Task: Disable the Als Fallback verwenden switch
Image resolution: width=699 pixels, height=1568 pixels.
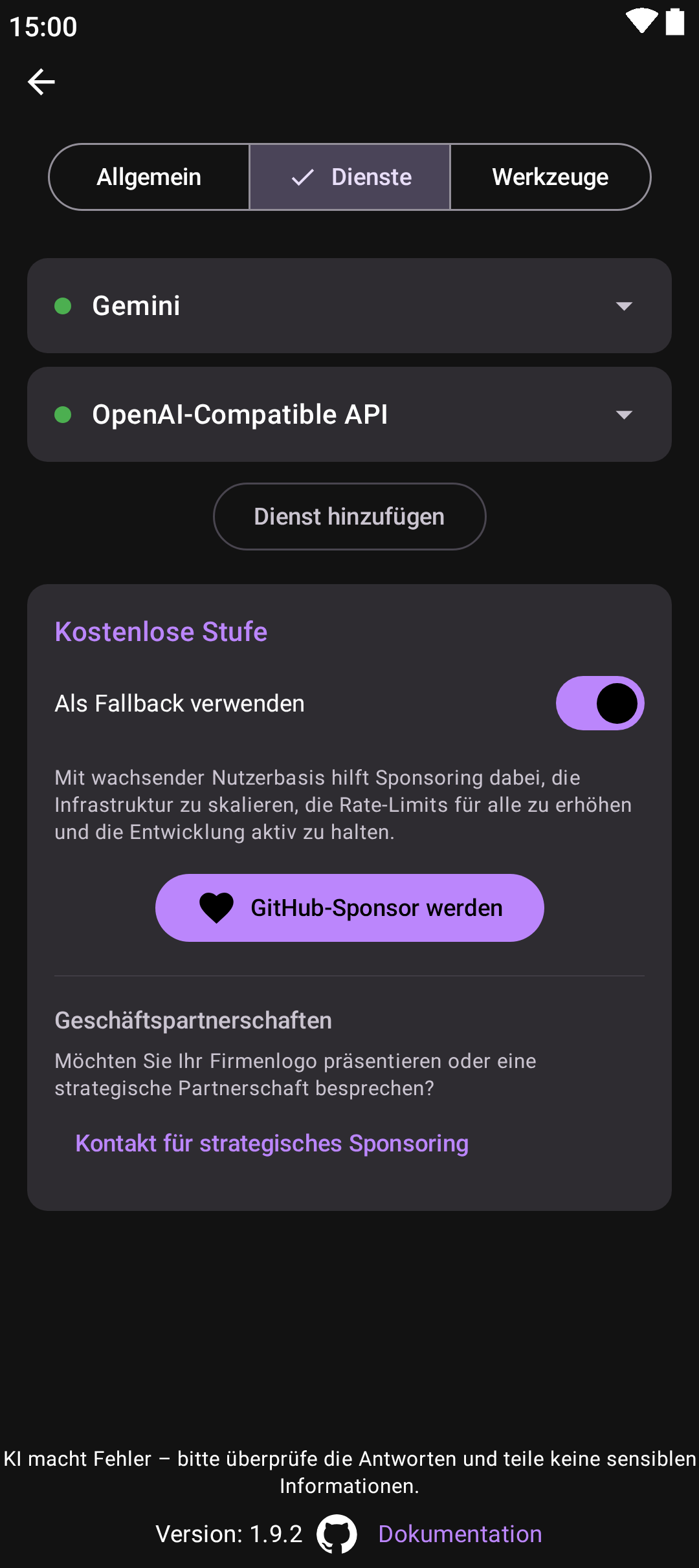Action: coord(600,703)
